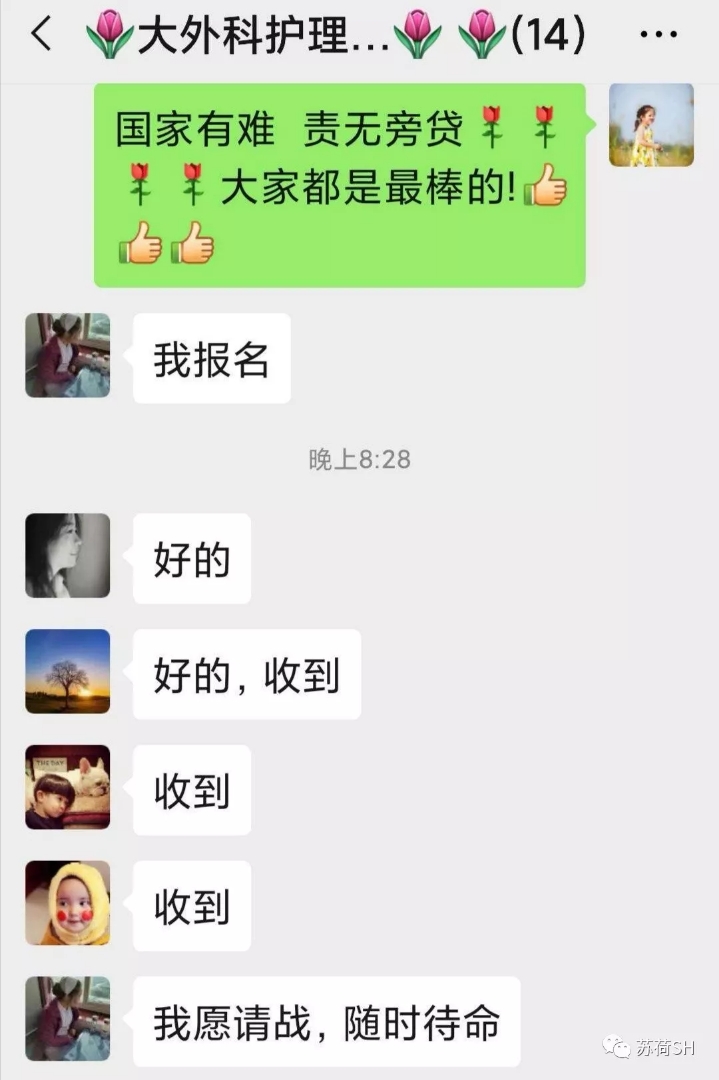The image size is (719, 1080).
Task: Tap sunset tree avatar beside 好的,收到
Action: 68,671
